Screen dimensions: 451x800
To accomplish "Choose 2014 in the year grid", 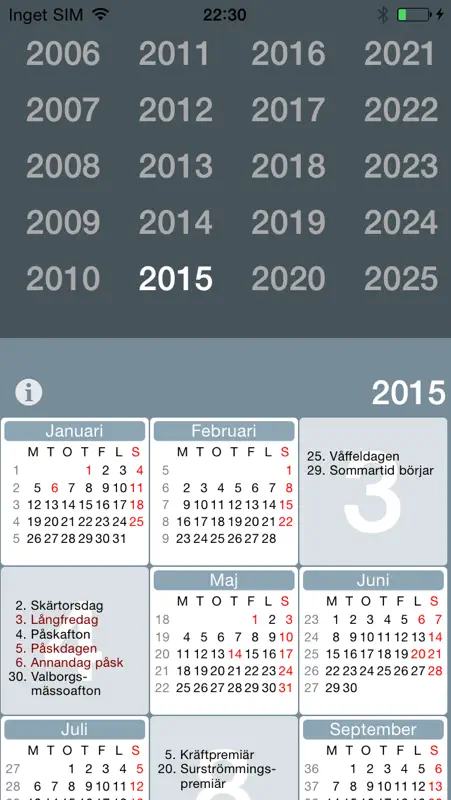I will [x=176, y=222].
